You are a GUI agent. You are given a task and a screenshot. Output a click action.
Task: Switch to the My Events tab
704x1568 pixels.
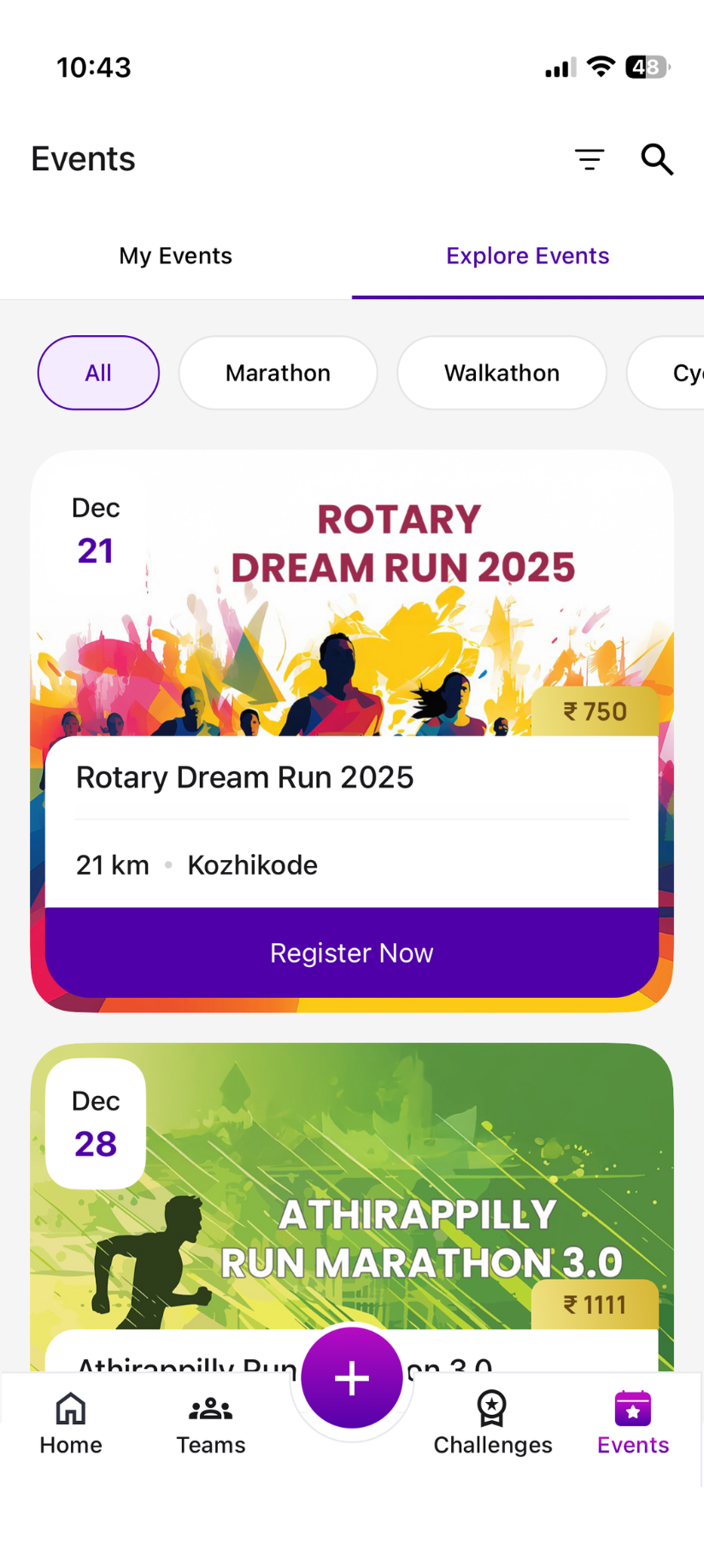pyautogui.click(x=175, y=256)
